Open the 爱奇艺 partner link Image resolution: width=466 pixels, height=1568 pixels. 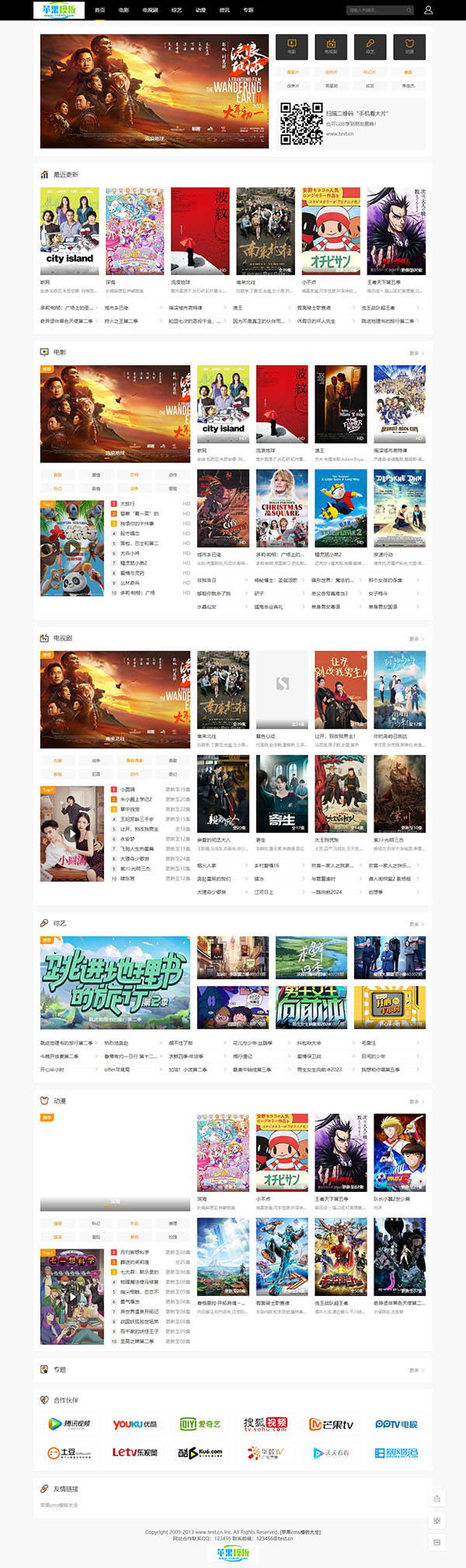pos(200,1424)
